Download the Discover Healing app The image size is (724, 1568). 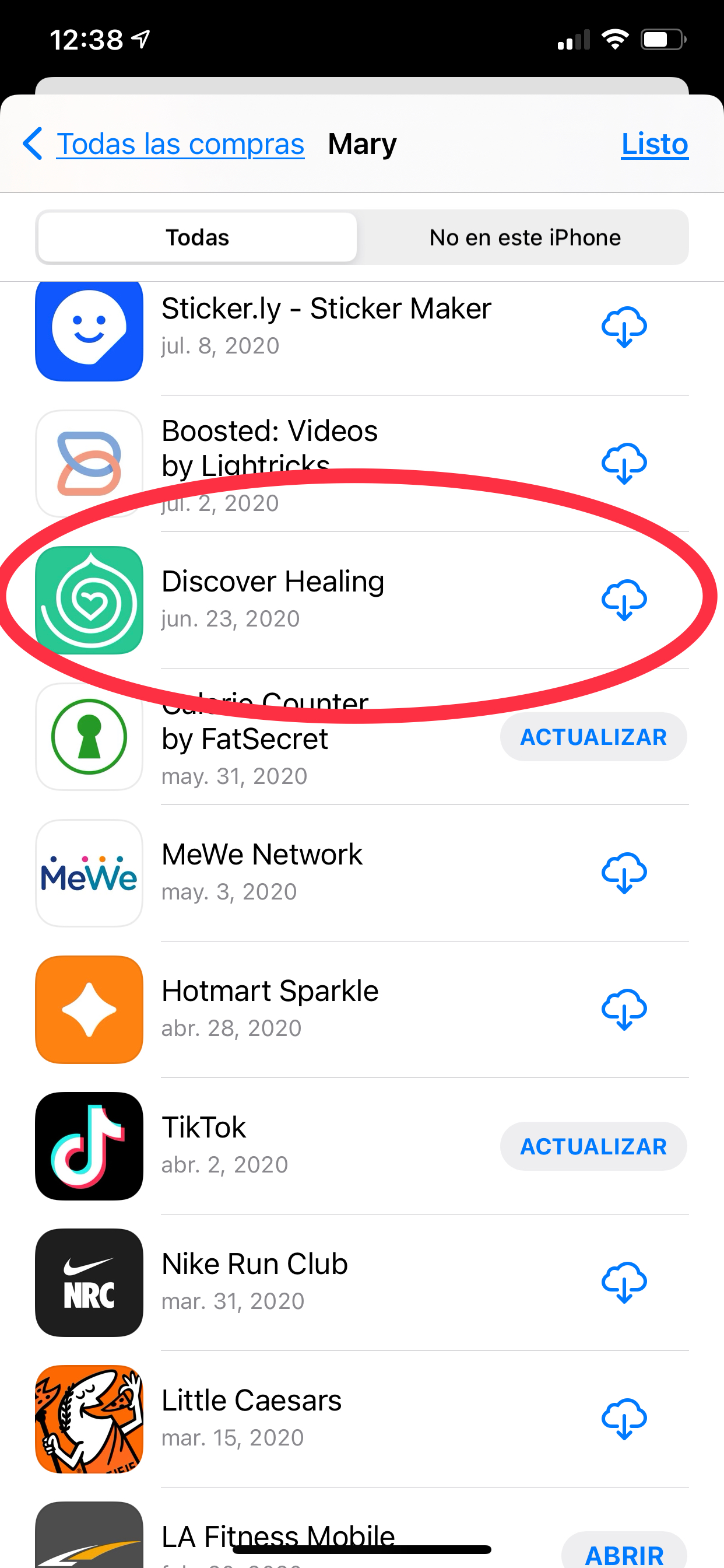(x=624, y=600)
